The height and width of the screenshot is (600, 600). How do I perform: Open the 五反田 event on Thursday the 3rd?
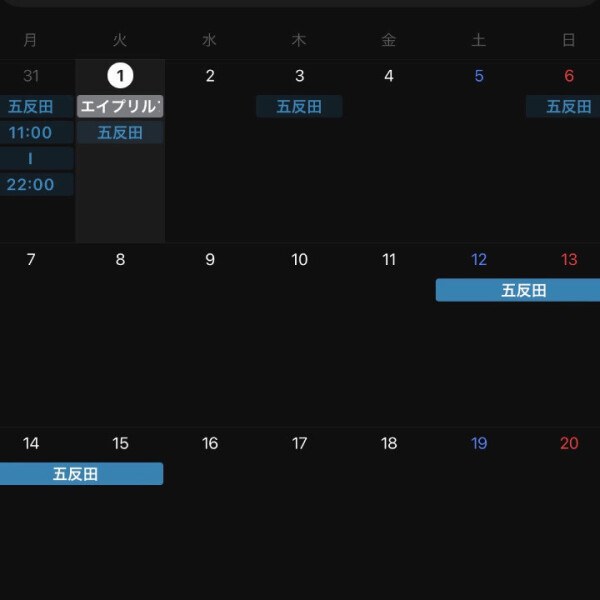point(299,107)
